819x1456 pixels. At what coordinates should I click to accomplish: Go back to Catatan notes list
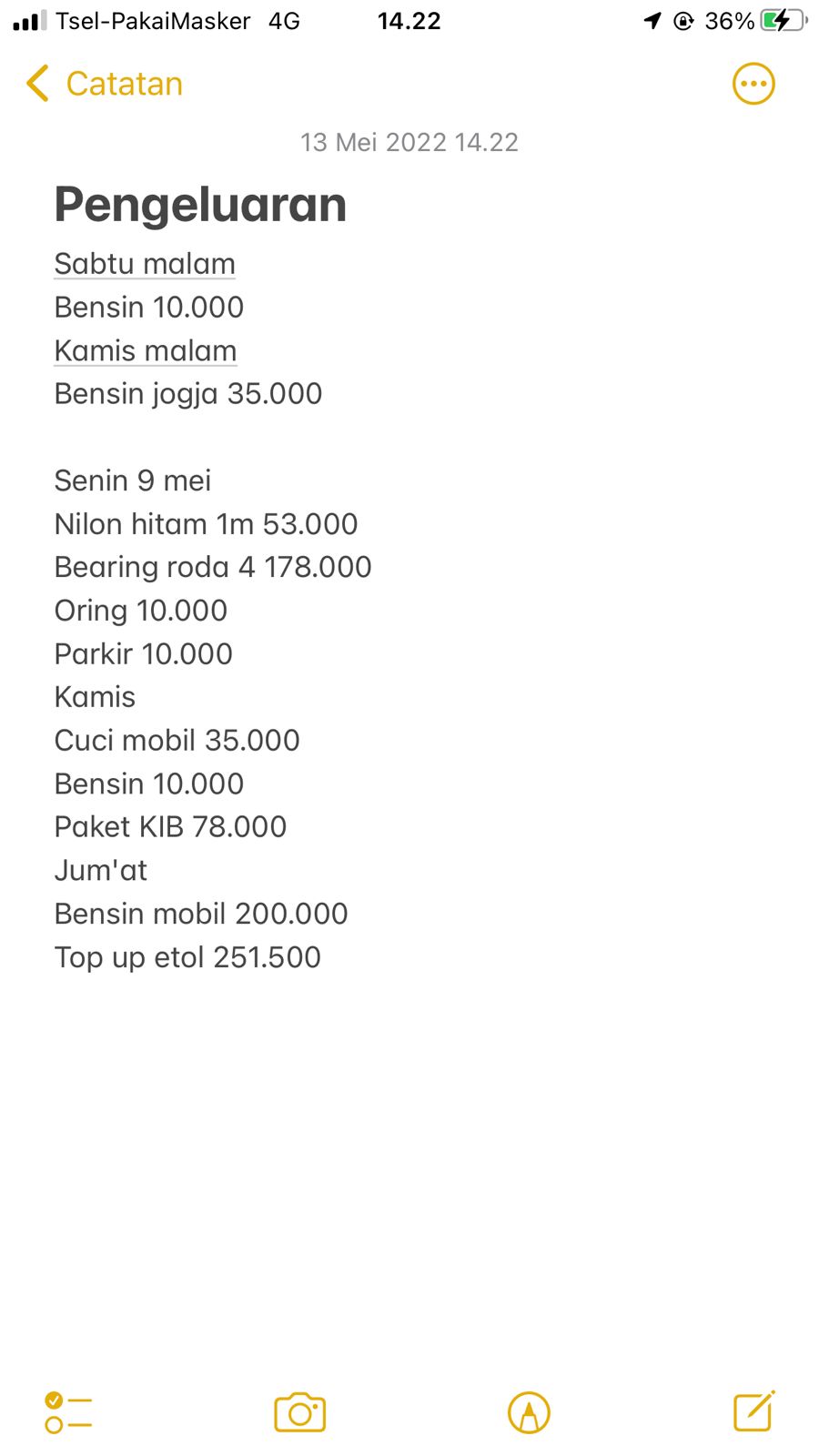104,84
